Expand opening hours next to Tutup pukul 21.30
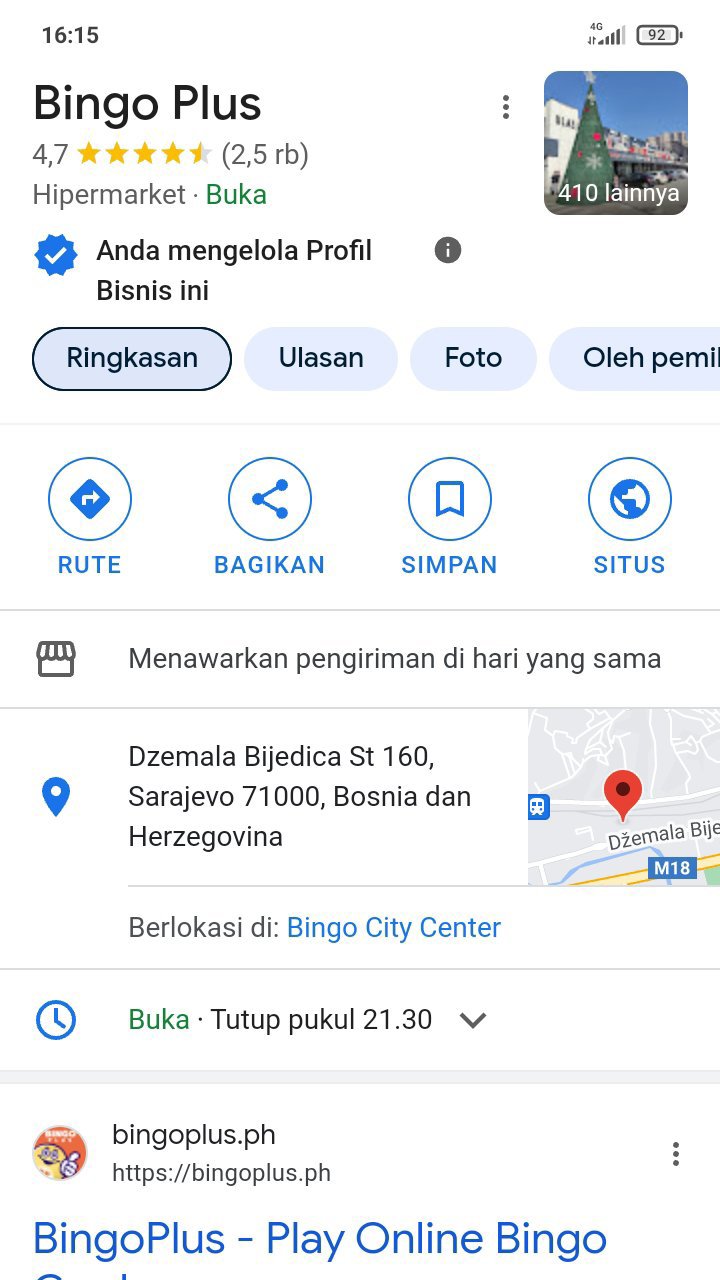The height and width of the screenshot is (1280, 720). [473, 1020]
